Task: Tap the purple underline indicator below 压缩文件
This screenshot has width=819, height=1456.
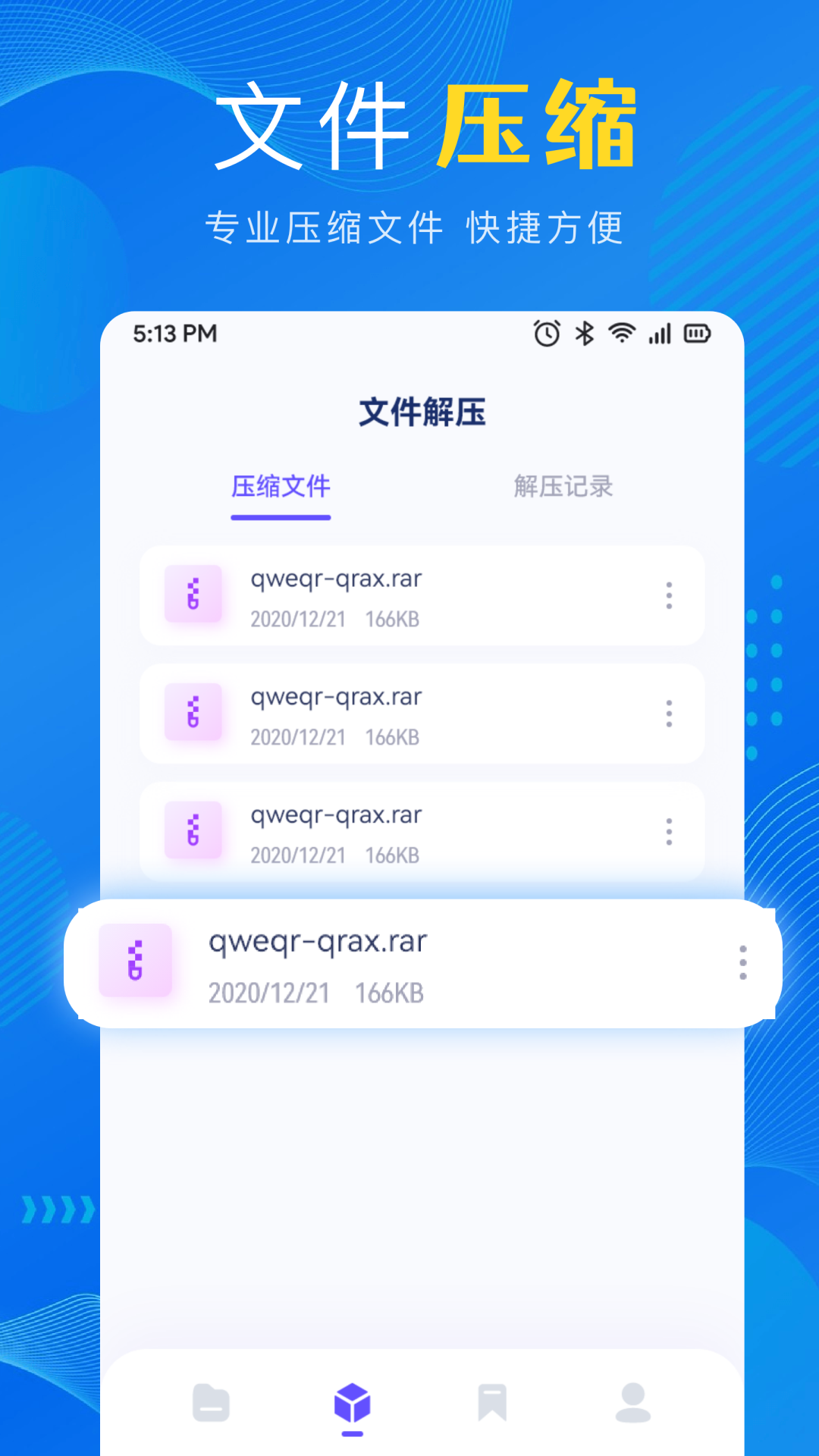Action: point(281,515)
